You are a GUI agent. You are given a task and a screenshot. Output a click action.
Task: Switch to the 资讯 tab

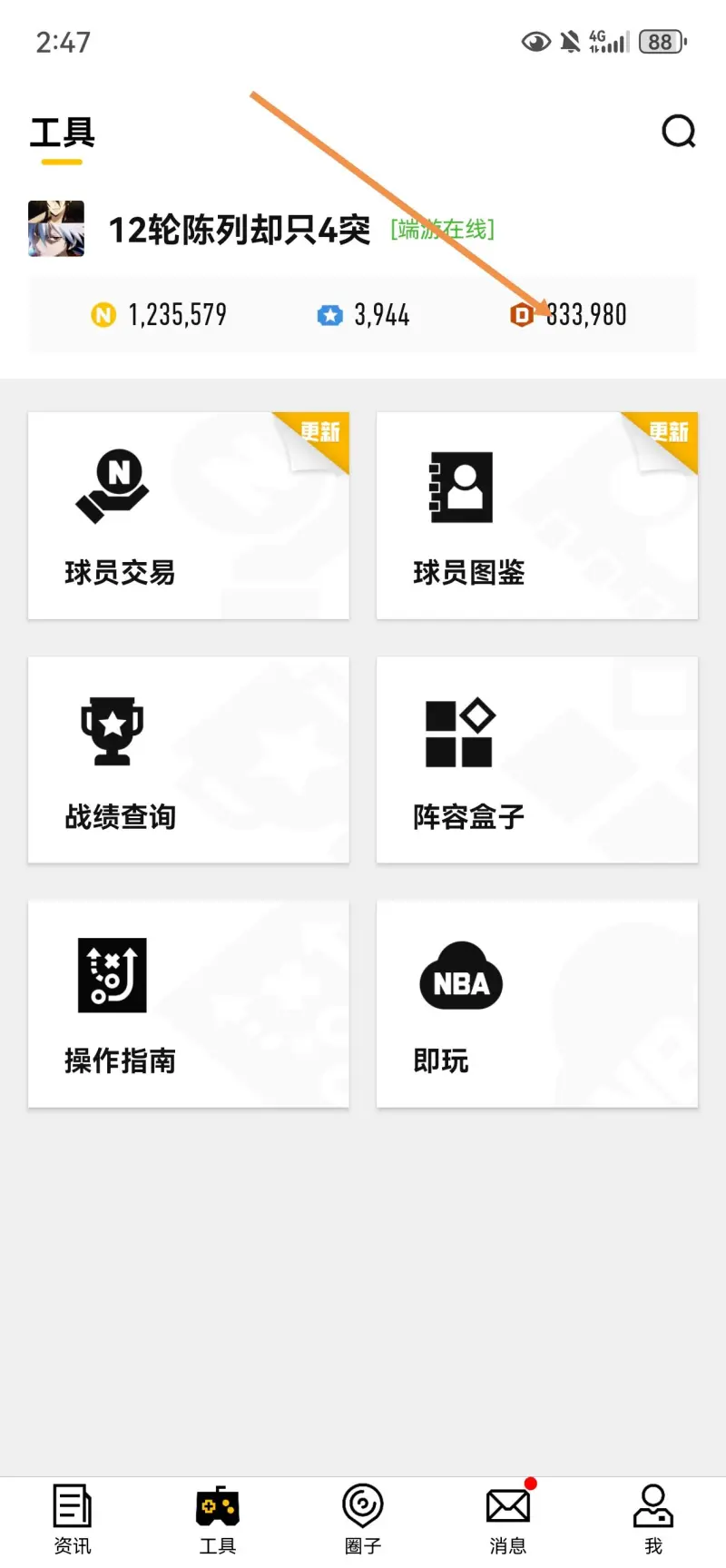coord(73,1519)
